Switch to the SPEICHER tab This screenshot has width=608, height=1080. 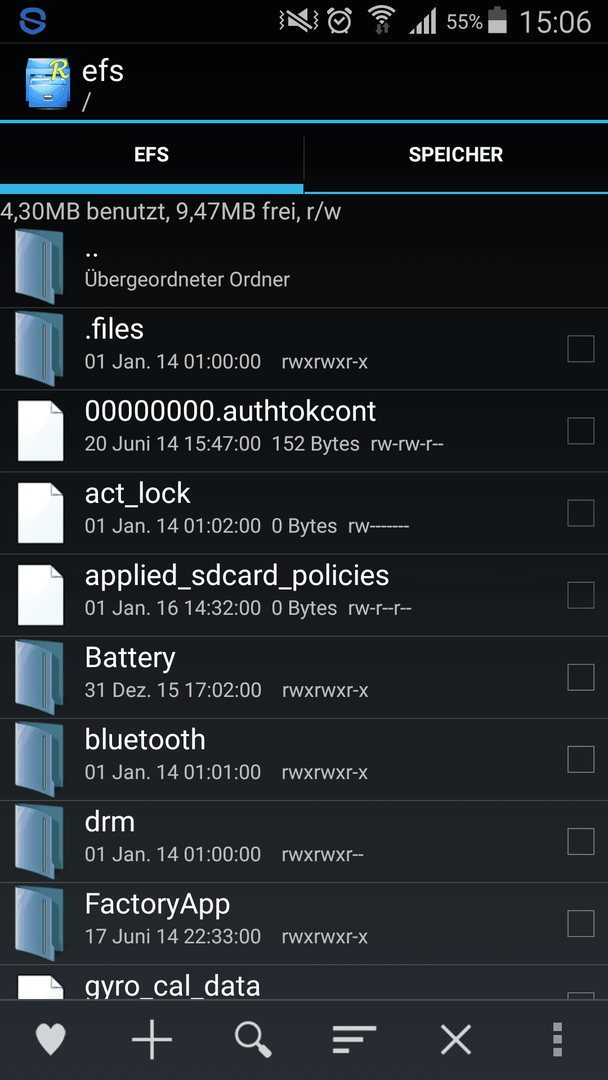tap(456, 154)
